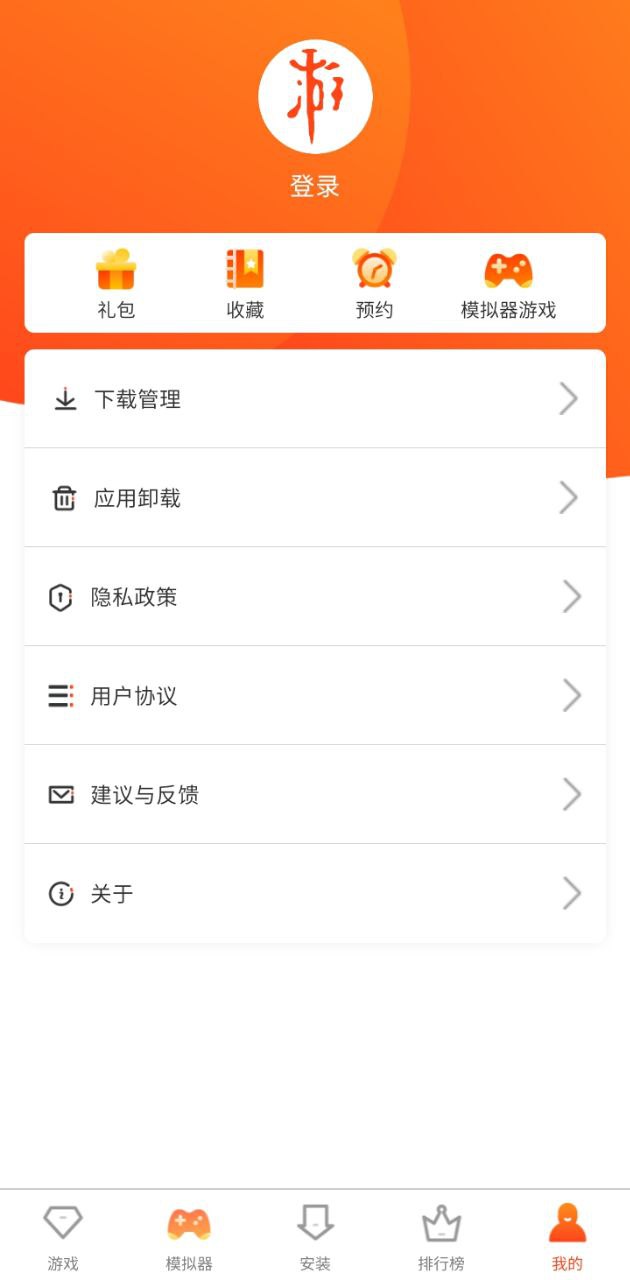Switch to the 游戏 tab
Viewport: 630px width, 1280px height.
[x=63, y=1236]
